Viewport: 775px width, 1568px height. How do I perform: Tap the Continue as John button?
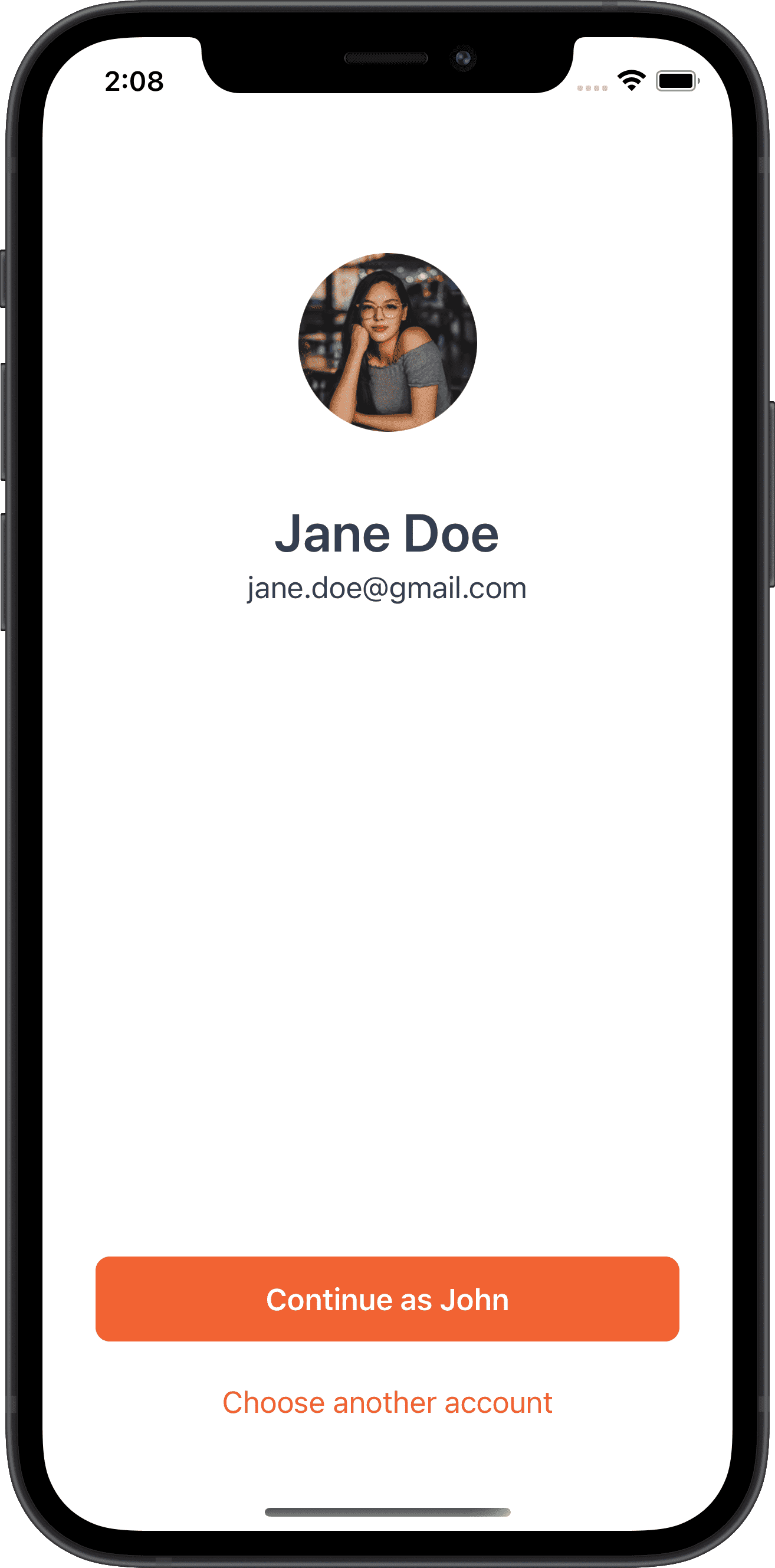click(387, 1299)
